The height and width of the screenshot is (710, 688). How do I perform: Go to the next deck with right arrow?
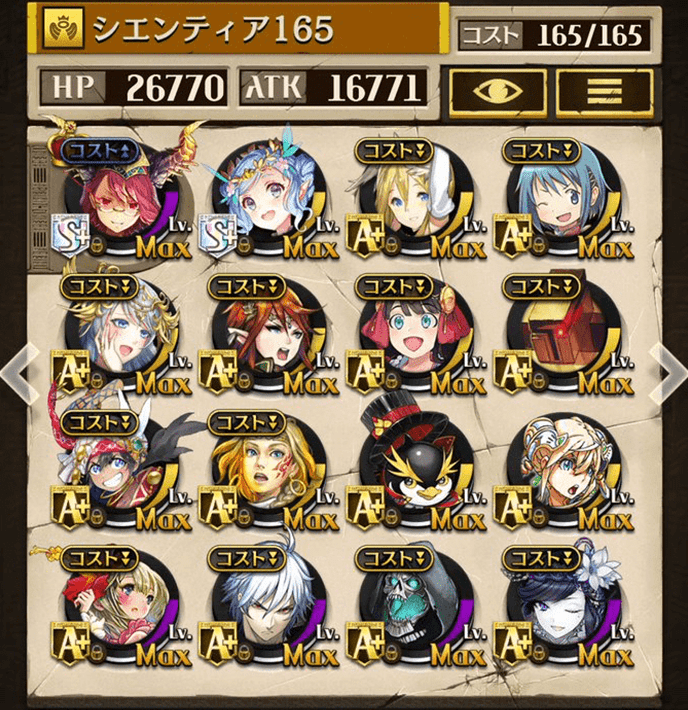coord(663,370)
